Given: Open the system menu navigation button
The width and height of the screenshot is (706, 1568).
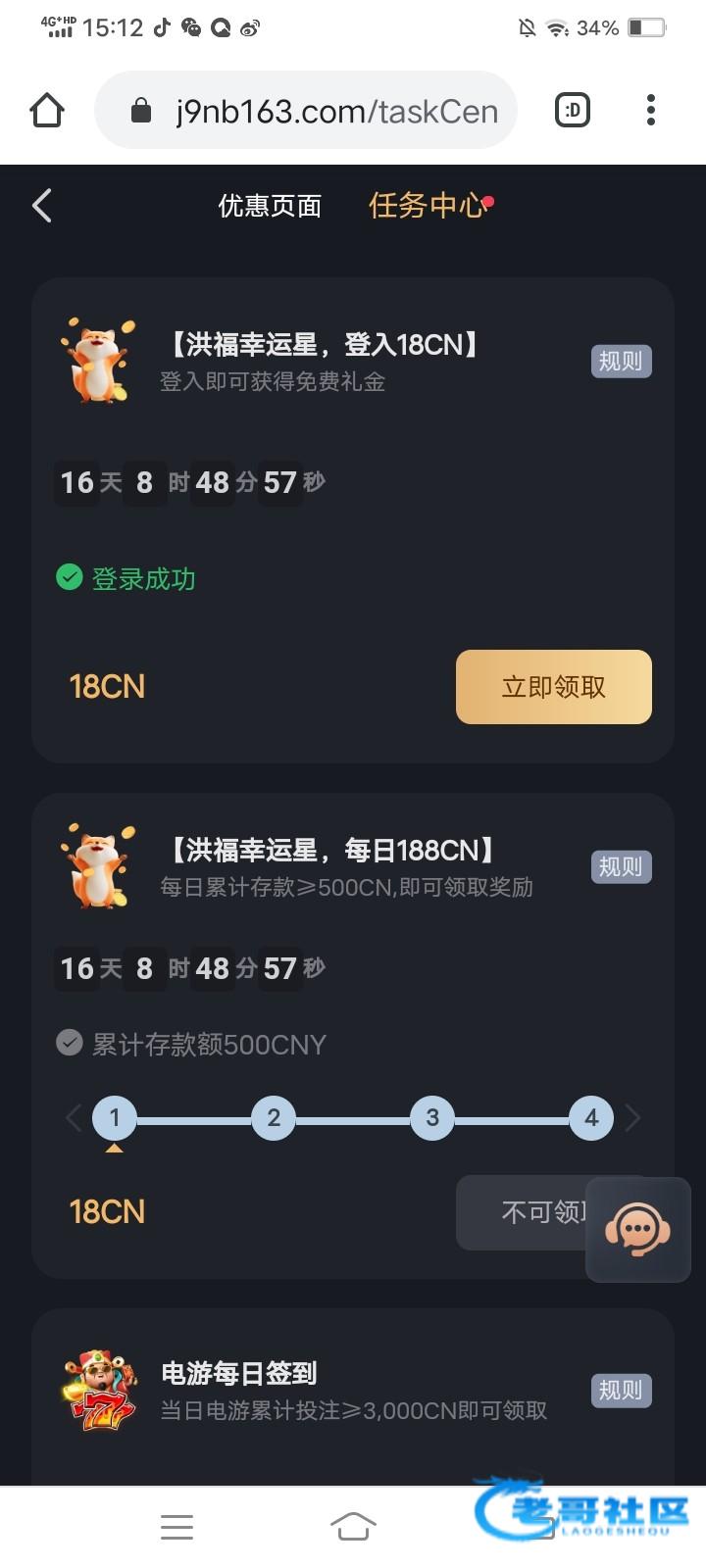Looking at the screenshot, I should tap(176, 1527).
